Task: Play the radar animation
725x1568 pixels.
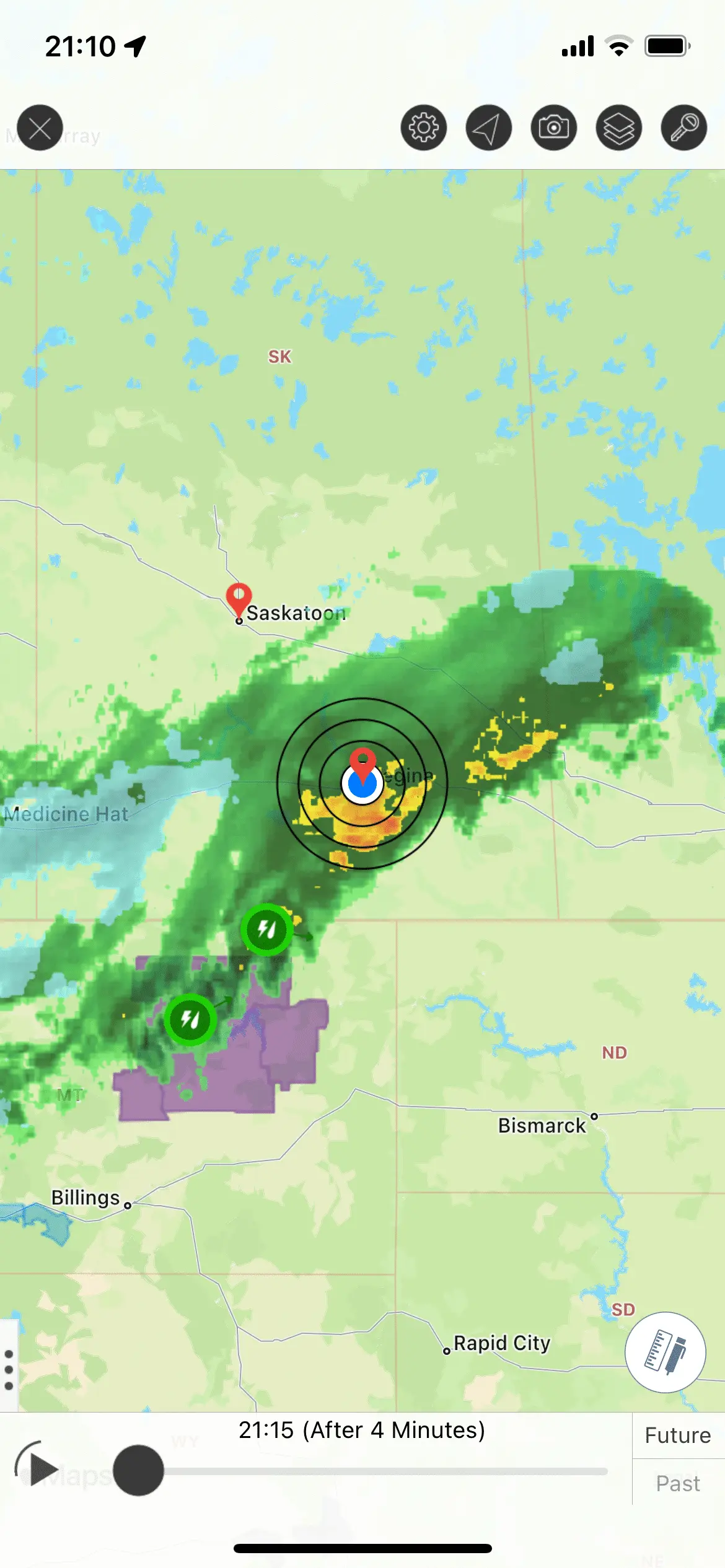Action: 41,1469
